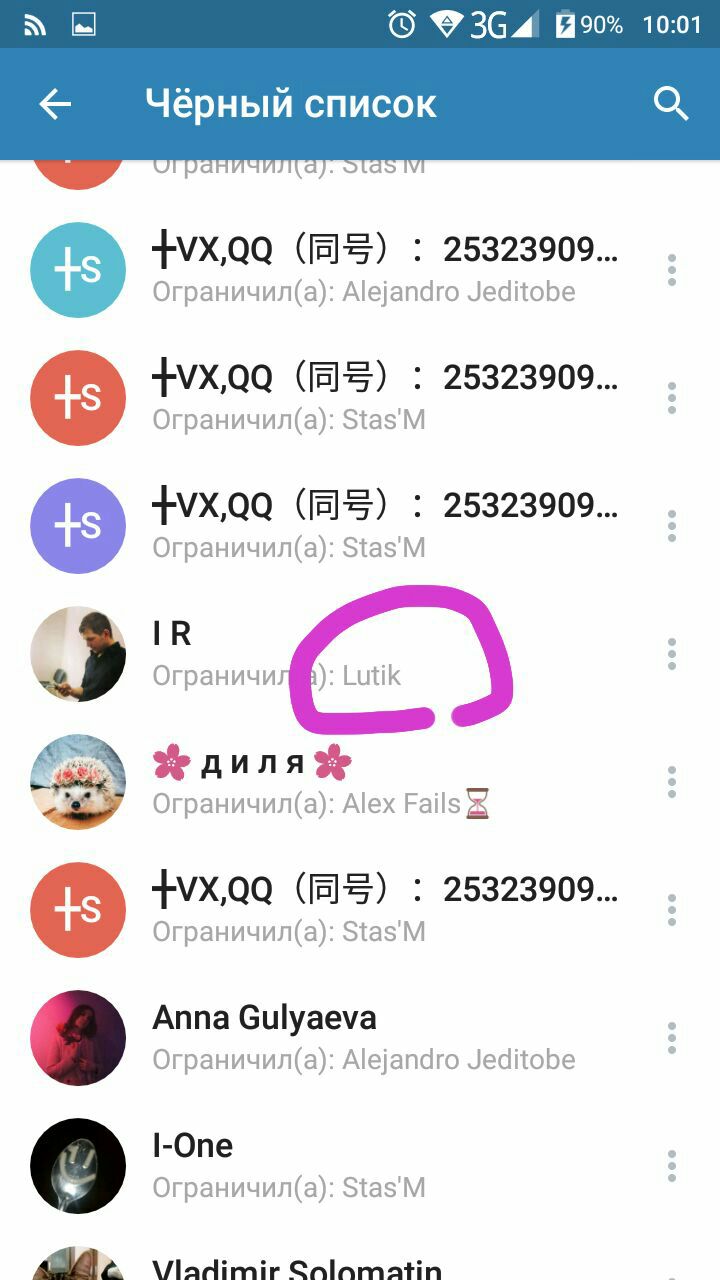Show options for the диля entry
Screen dimensions: 720x1280
(x=672, y=782)
